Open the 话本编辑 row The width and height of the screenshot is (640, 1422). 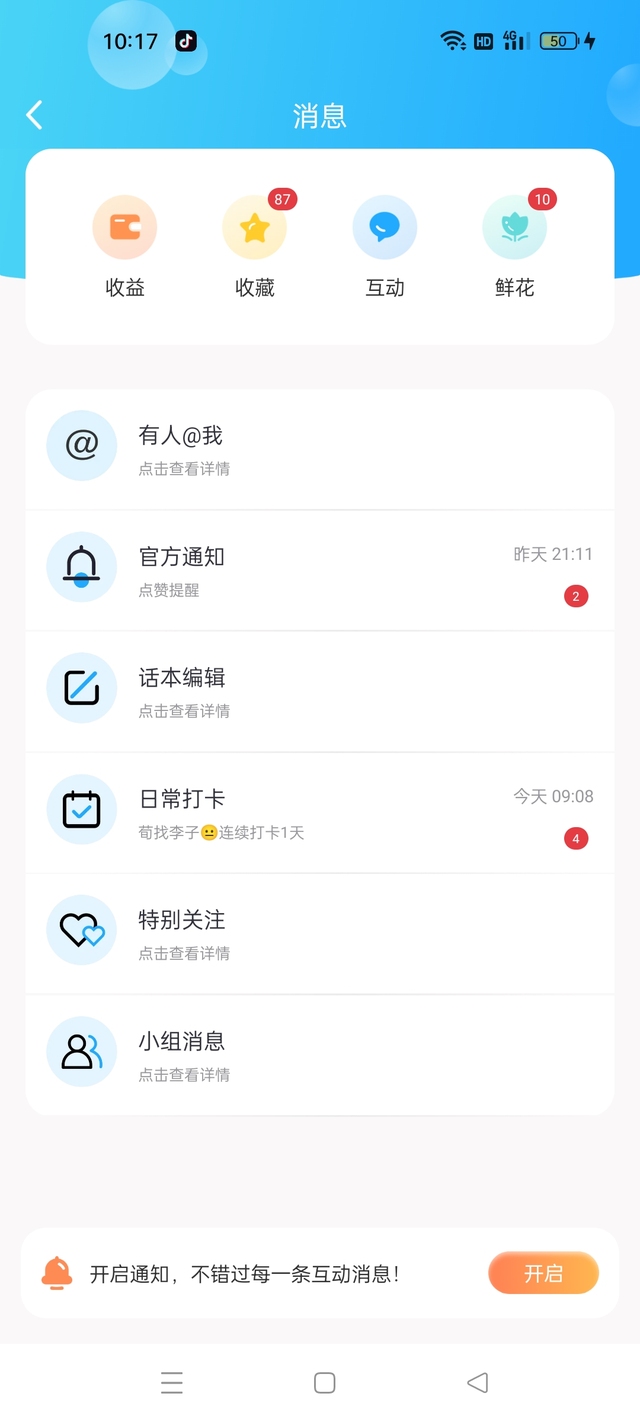(320, 691)
